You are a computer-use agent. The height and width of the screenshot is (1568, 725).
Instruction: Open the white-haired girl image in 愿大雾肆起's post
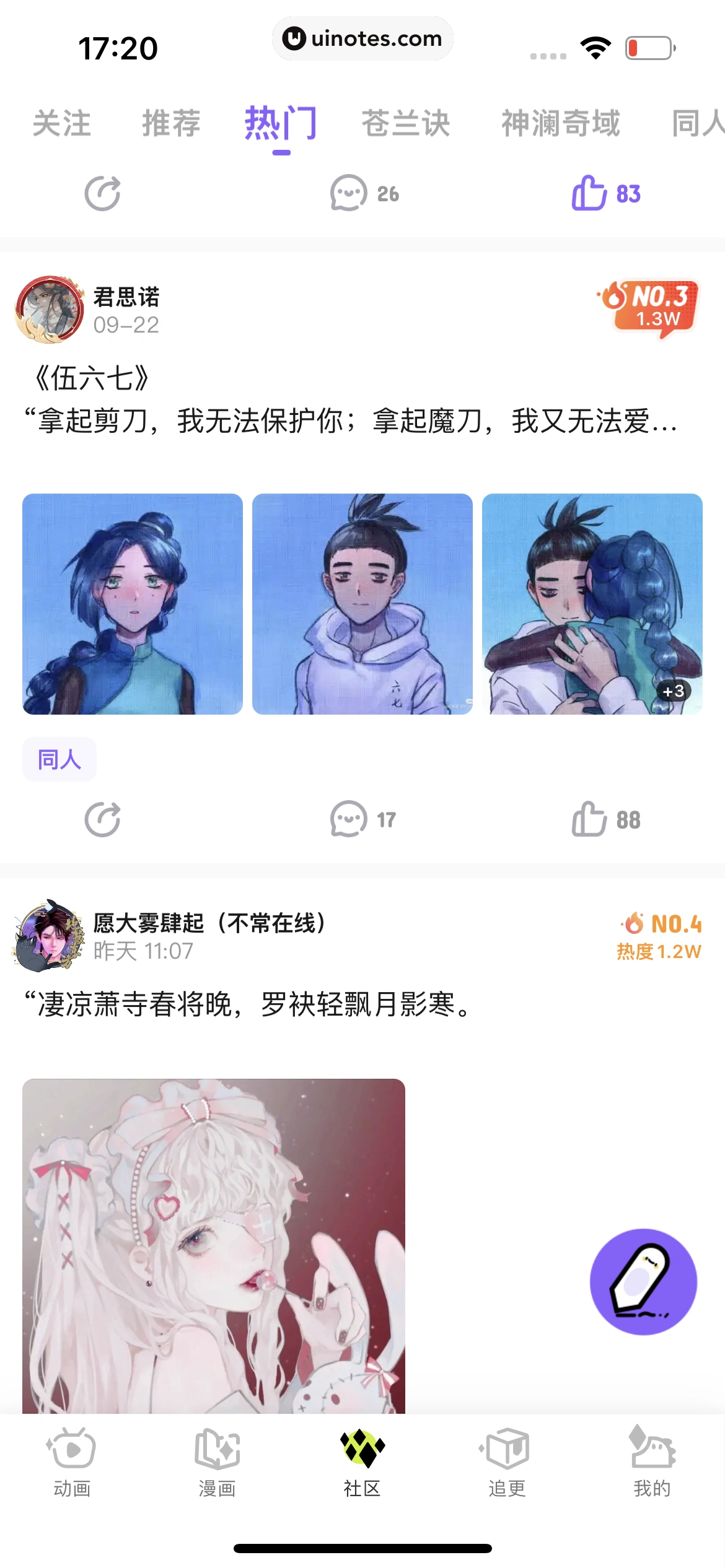click(214, 1245)
